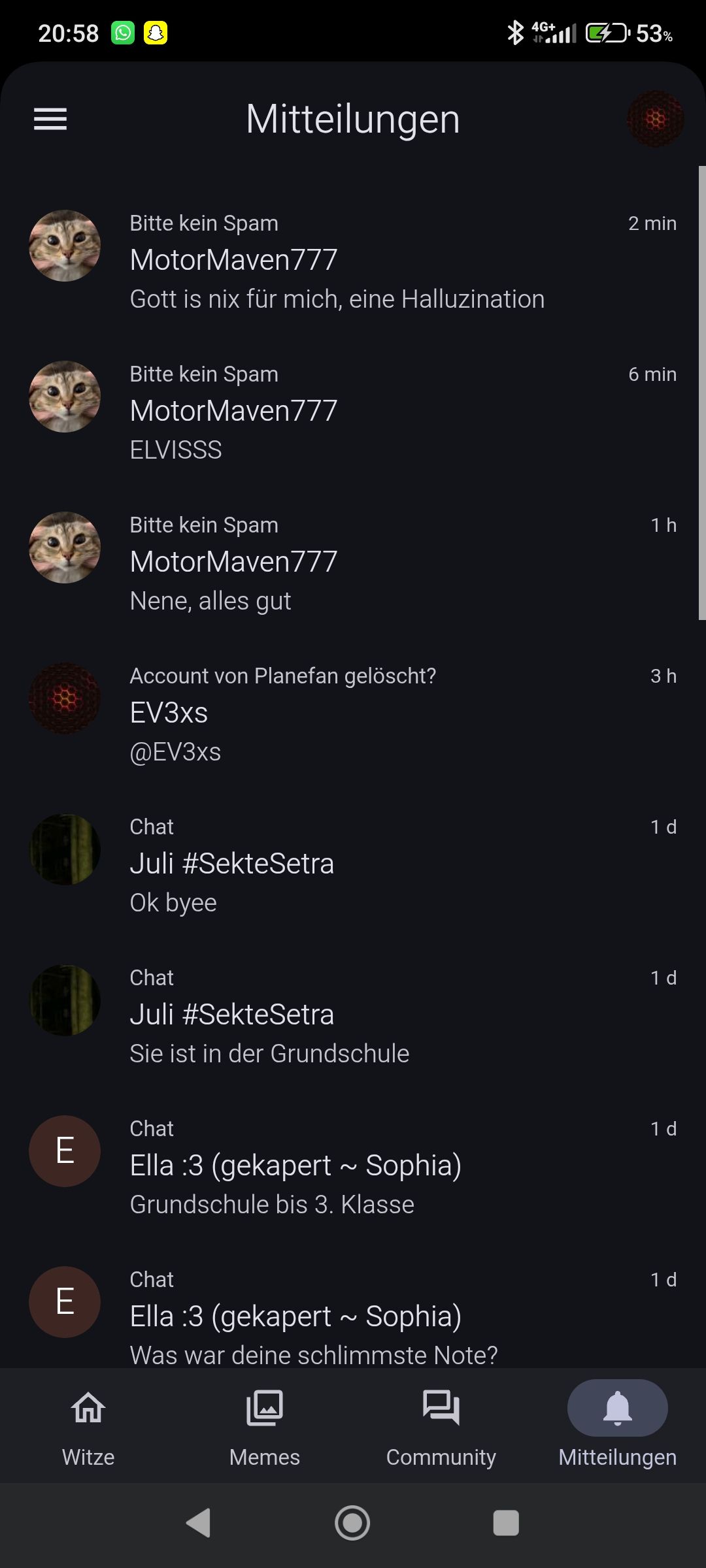Open MotorMaven777's notification about Gott and Halluzination
The image size is (706, 1568).
click(353, 261)
